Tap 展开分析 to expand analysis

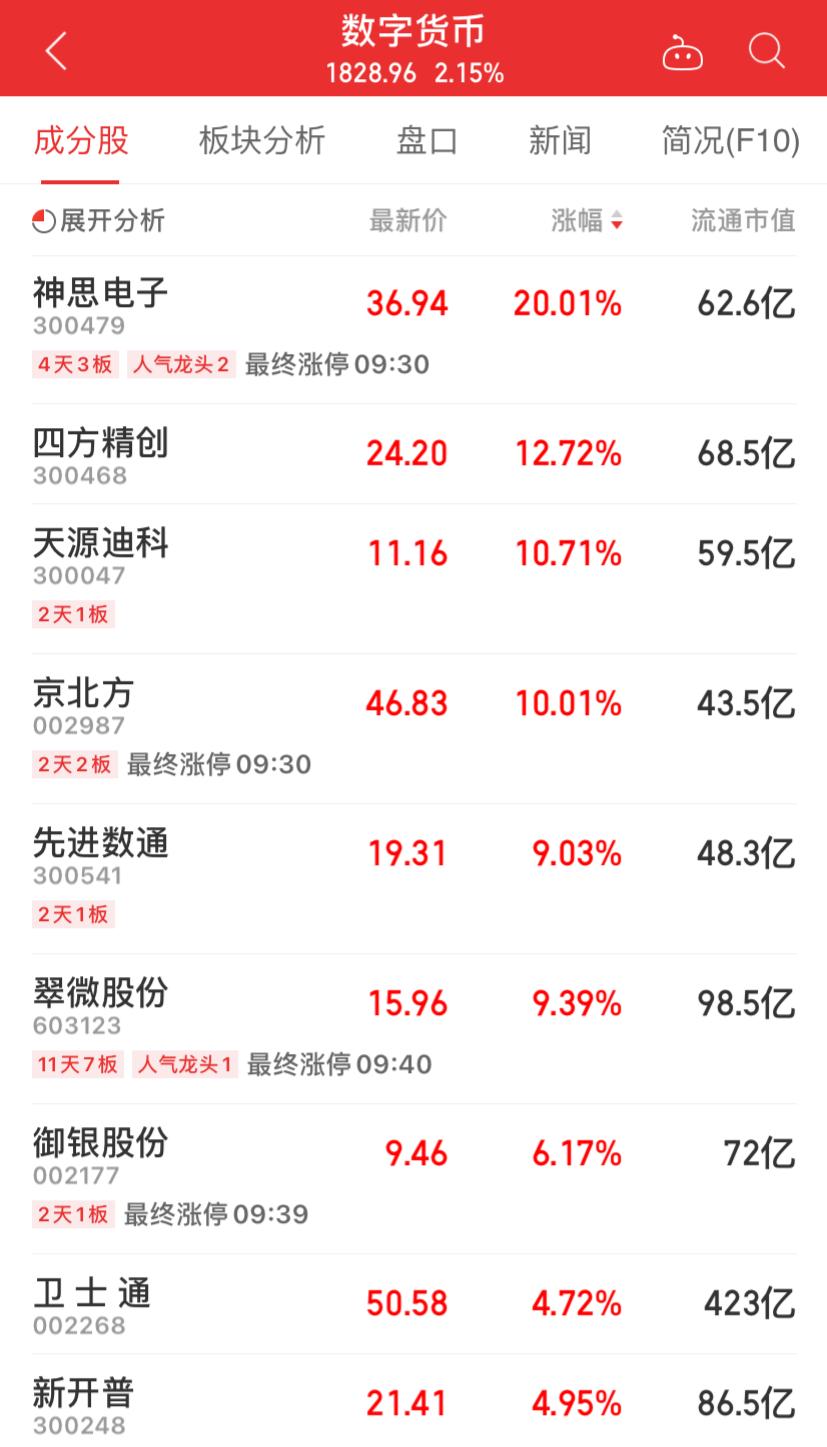pyautogui.click(x=99, y=220)
